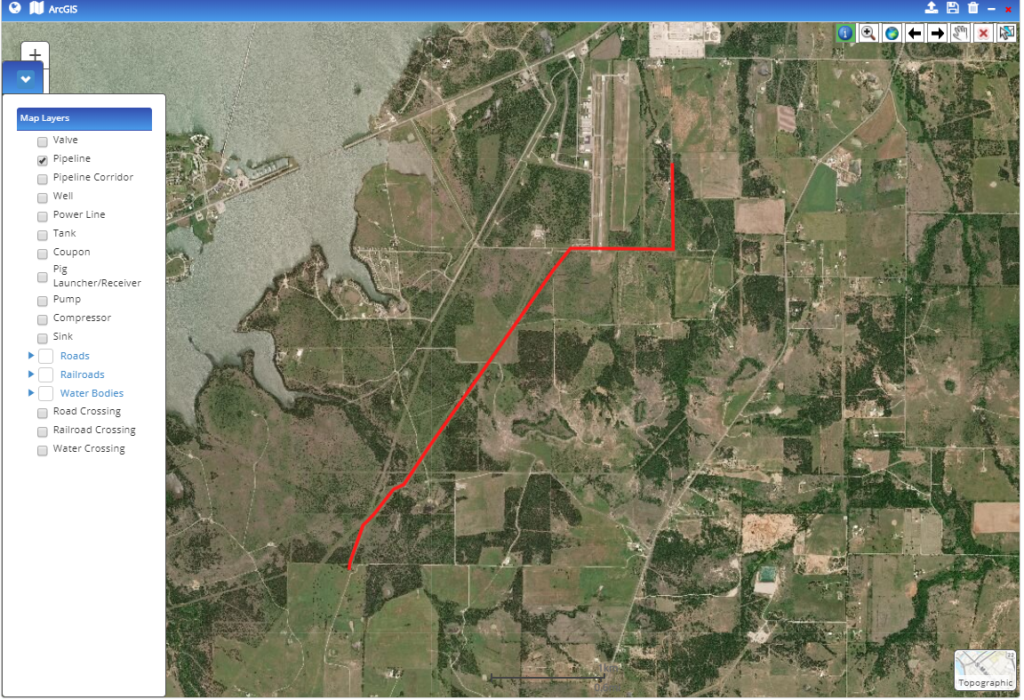This screenshot has width=1024, height=700.
Task: Enable the Water Crossing layer
Action: [x=43, y=450]
